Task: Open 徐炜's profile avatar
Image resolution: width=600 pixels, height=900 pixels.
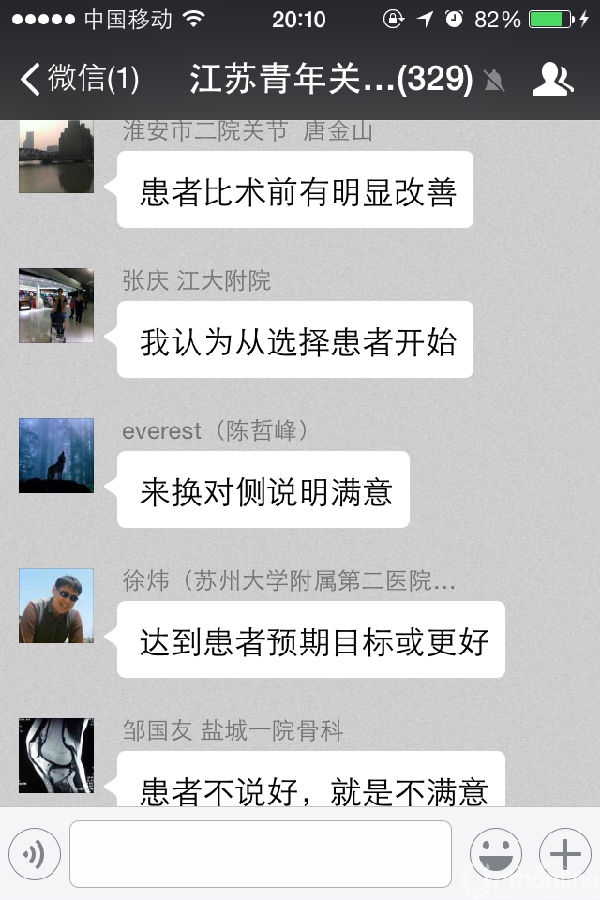Action: click(x=56, y=605)
